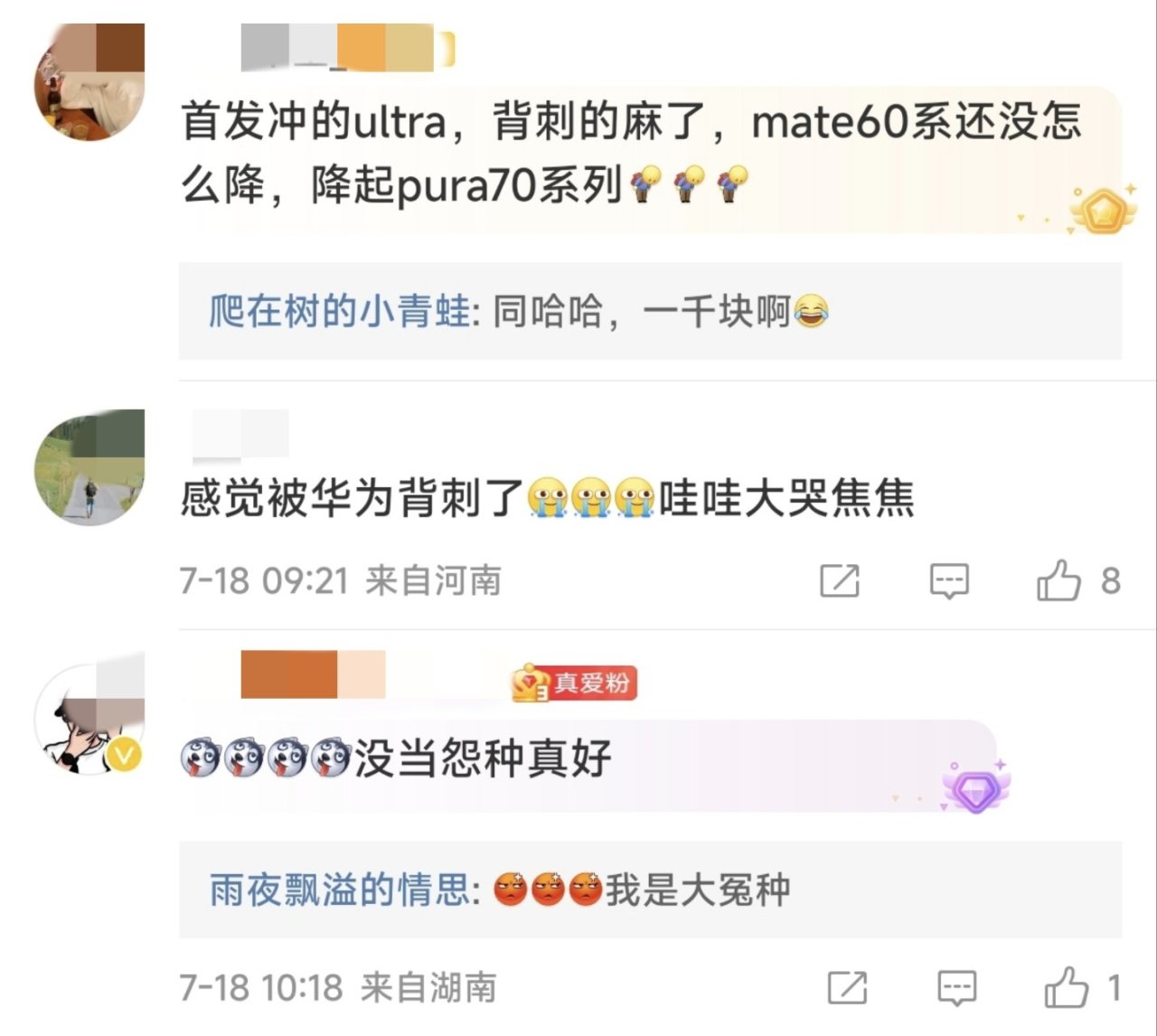Reply to the 7-18 09:21 comment

[949, 580]
